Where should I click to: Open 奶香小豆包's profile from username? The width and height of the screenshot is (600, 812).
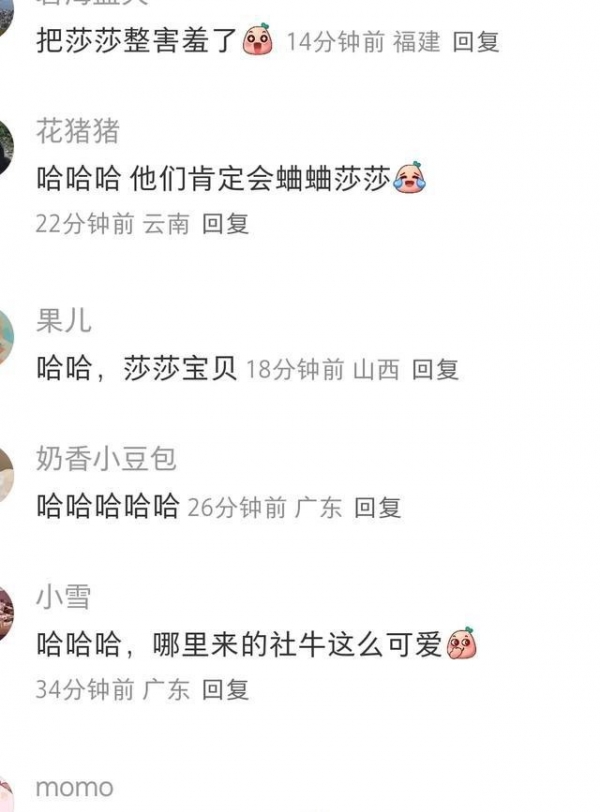(106, 459)
